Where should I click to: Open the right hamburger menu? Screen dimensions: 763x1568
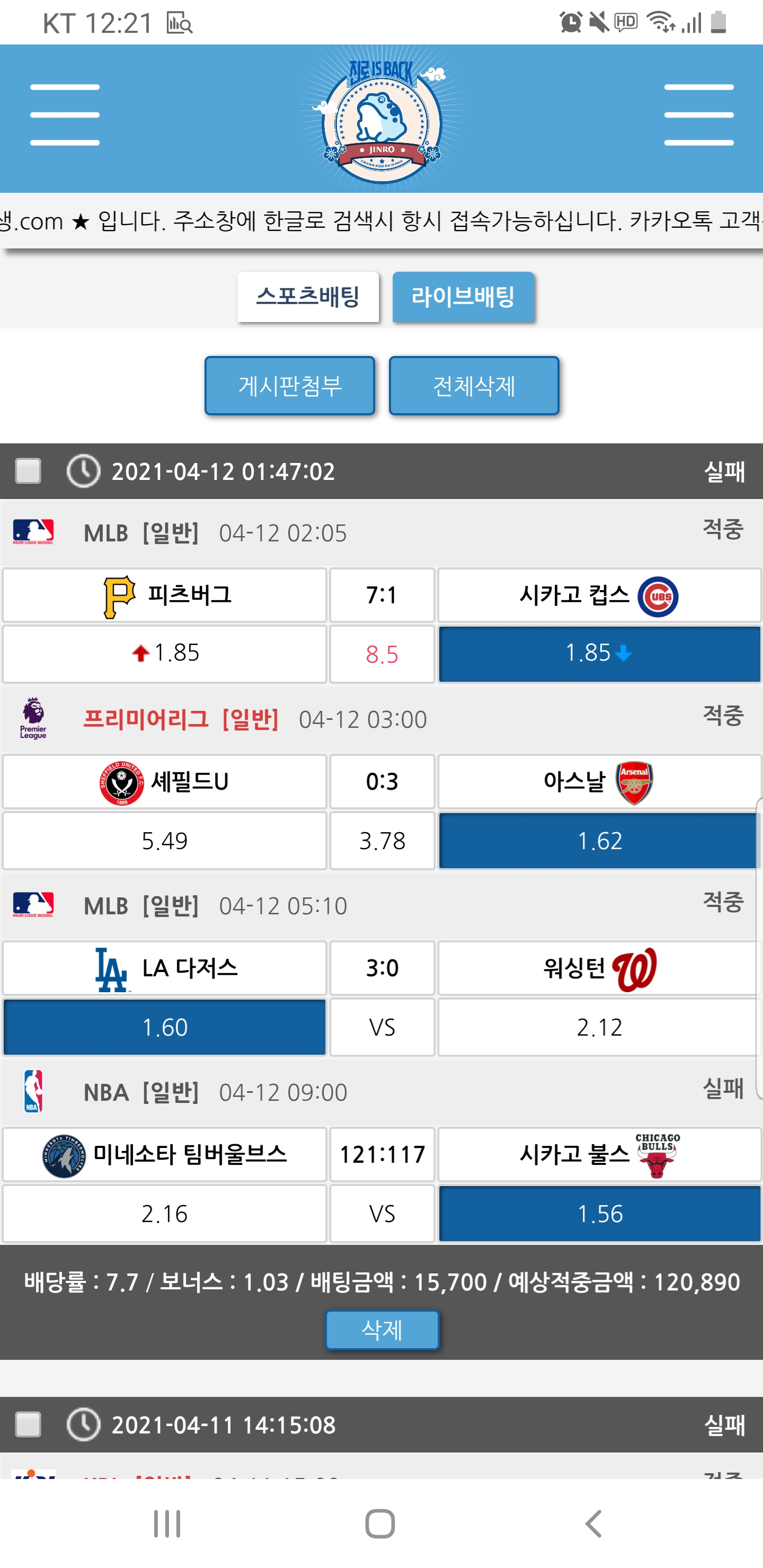coord(698,114)
